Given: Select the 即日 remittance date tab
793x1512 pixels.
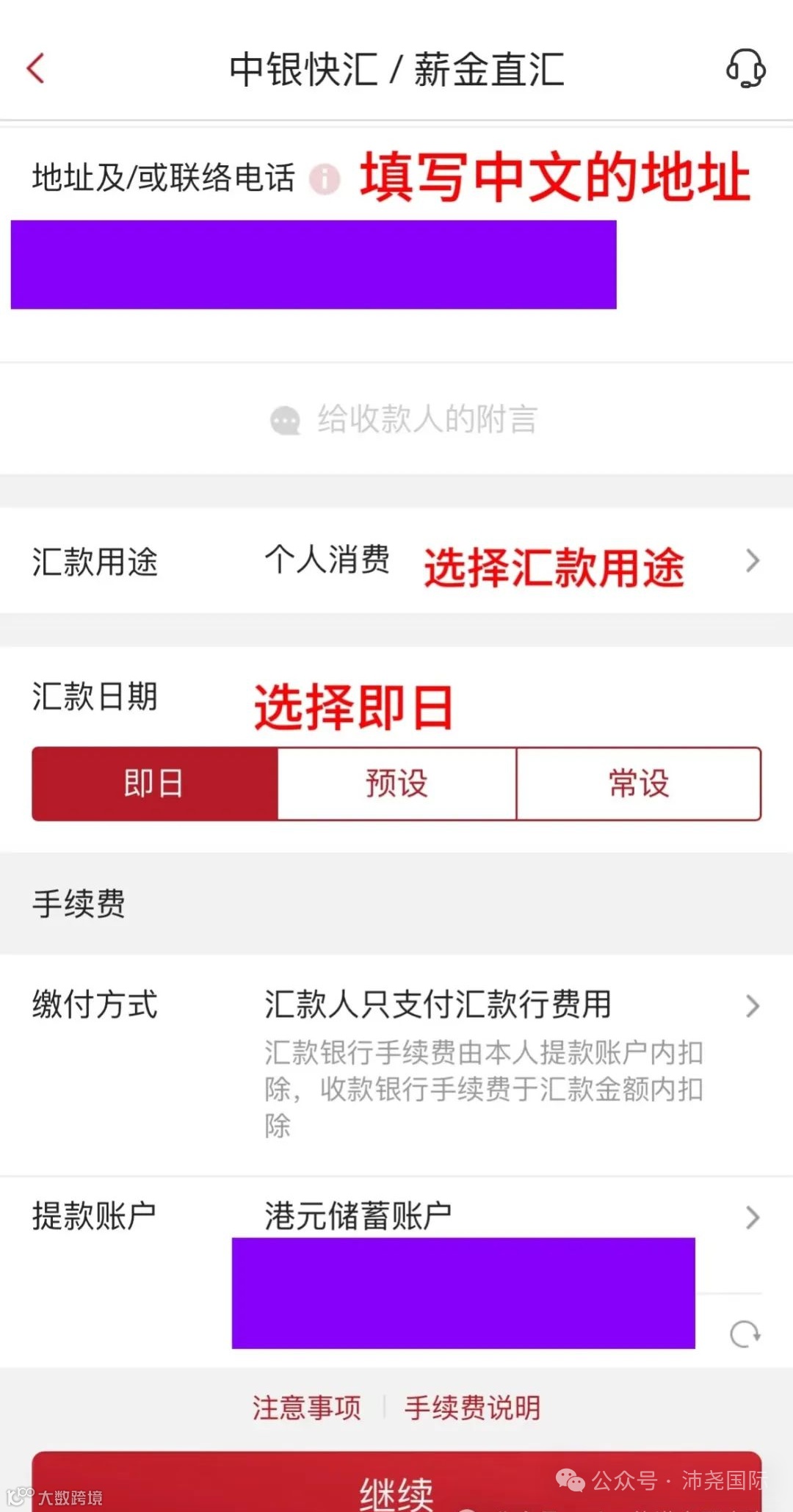Looking at the screenshot, I should (x=153, y=784).
